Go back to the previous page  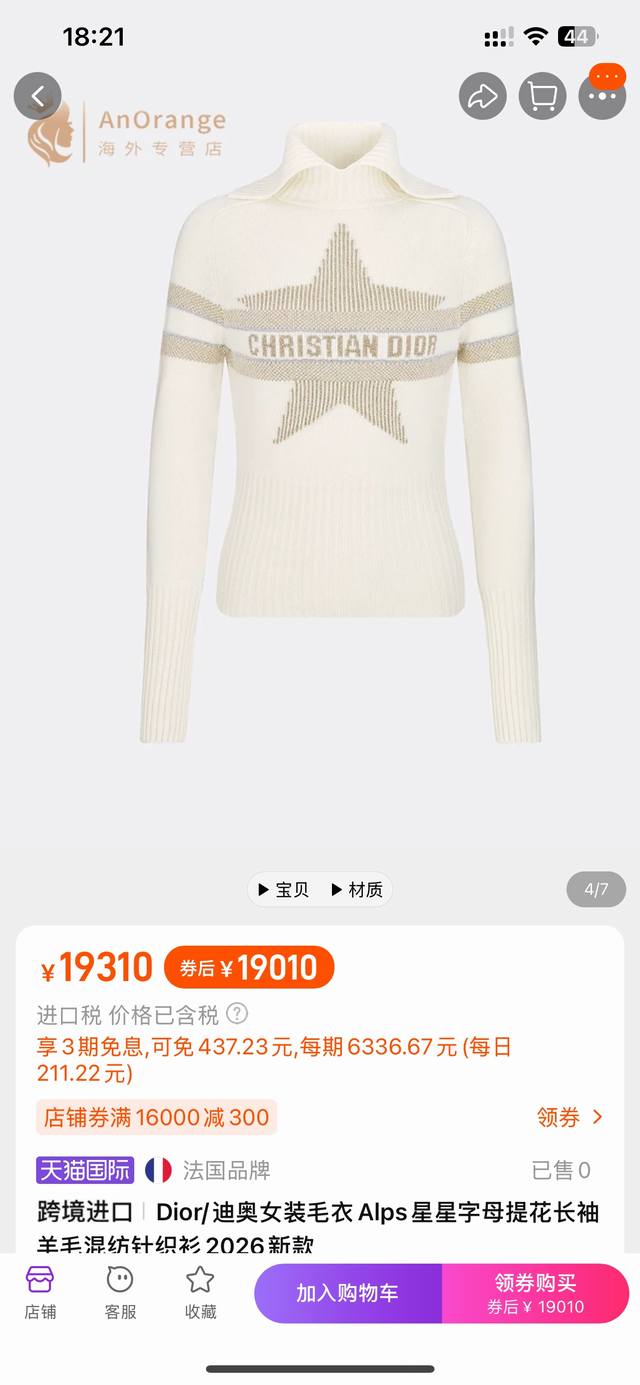tap(38, 96)
